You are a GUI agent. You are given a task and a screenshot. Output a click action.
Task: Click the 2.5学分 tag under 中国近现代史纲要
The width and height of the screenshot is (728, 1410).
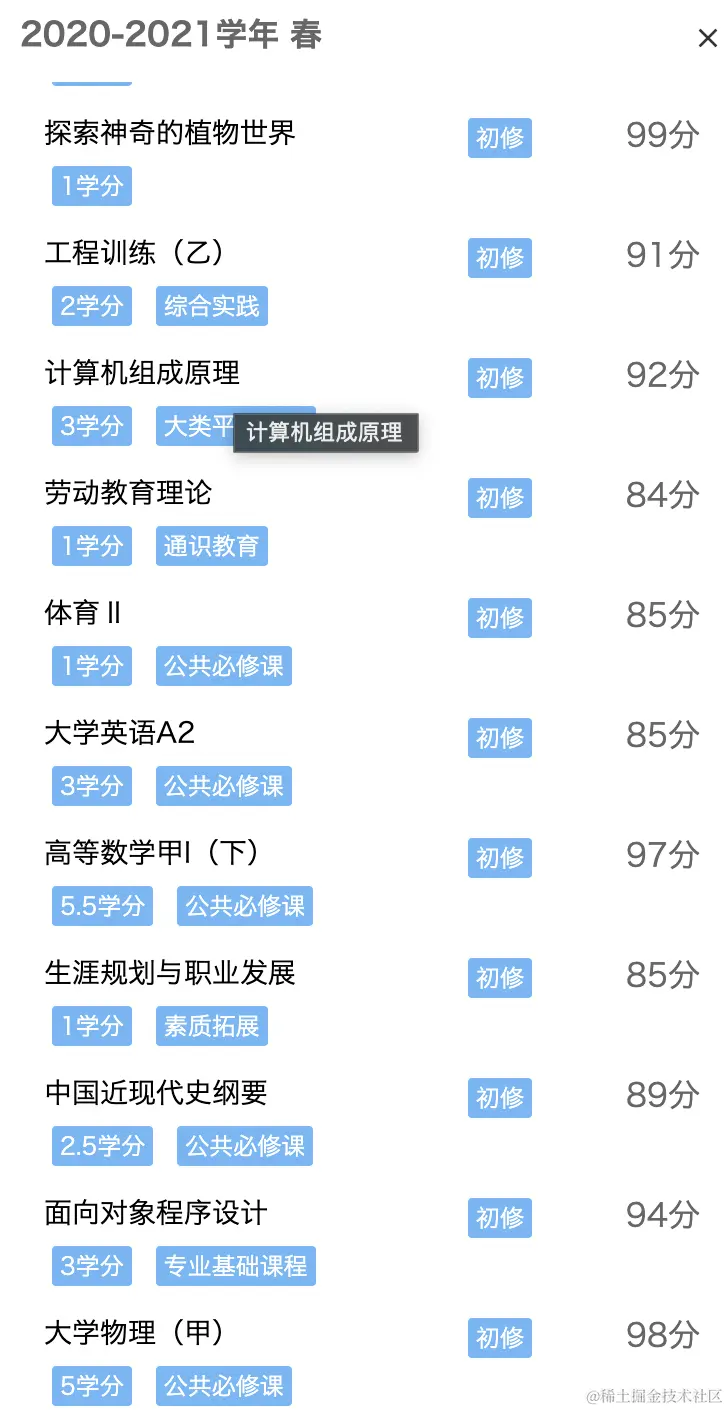point(101,1146)
